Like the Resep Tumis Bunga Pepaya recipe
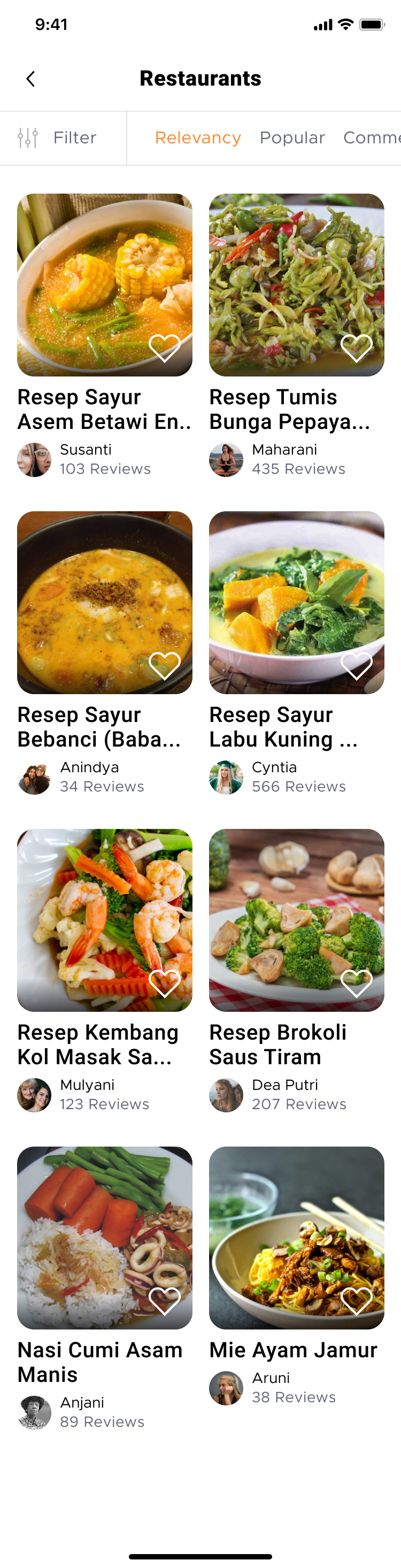Screen dimensions: 401x1568 coord(356,348)
